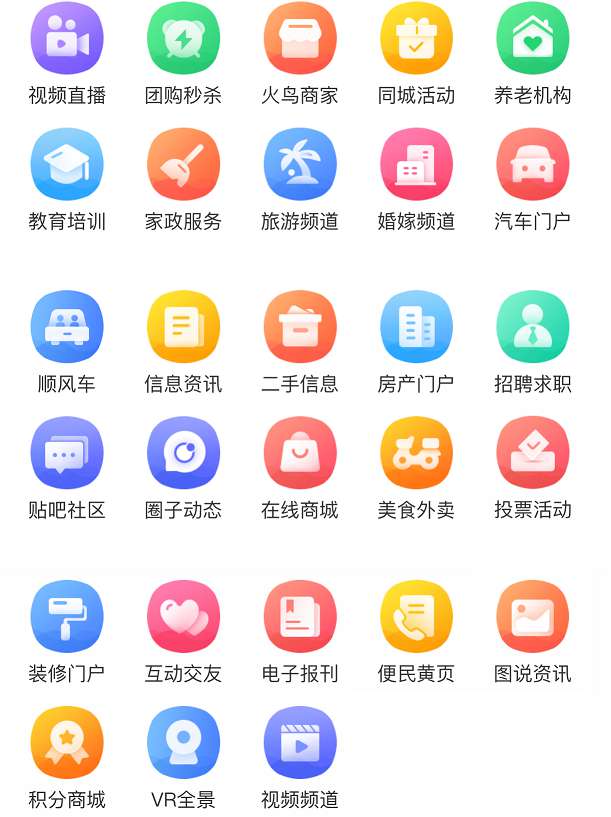Open 二手信息 second-hand listings
The width and height of the screenshot is (611, 817).
300,327
